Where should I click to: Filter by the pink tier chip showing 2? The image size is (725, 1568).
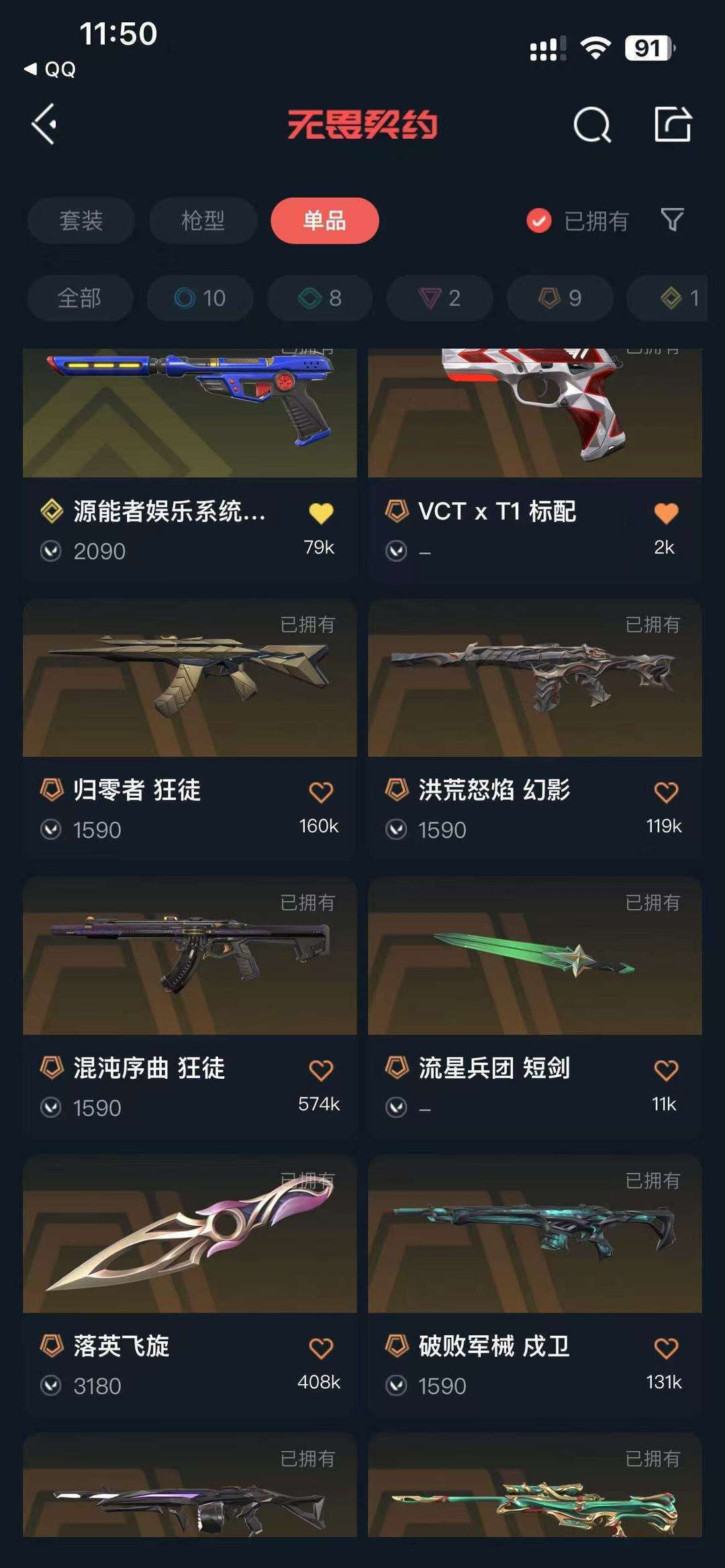point(440,298)
